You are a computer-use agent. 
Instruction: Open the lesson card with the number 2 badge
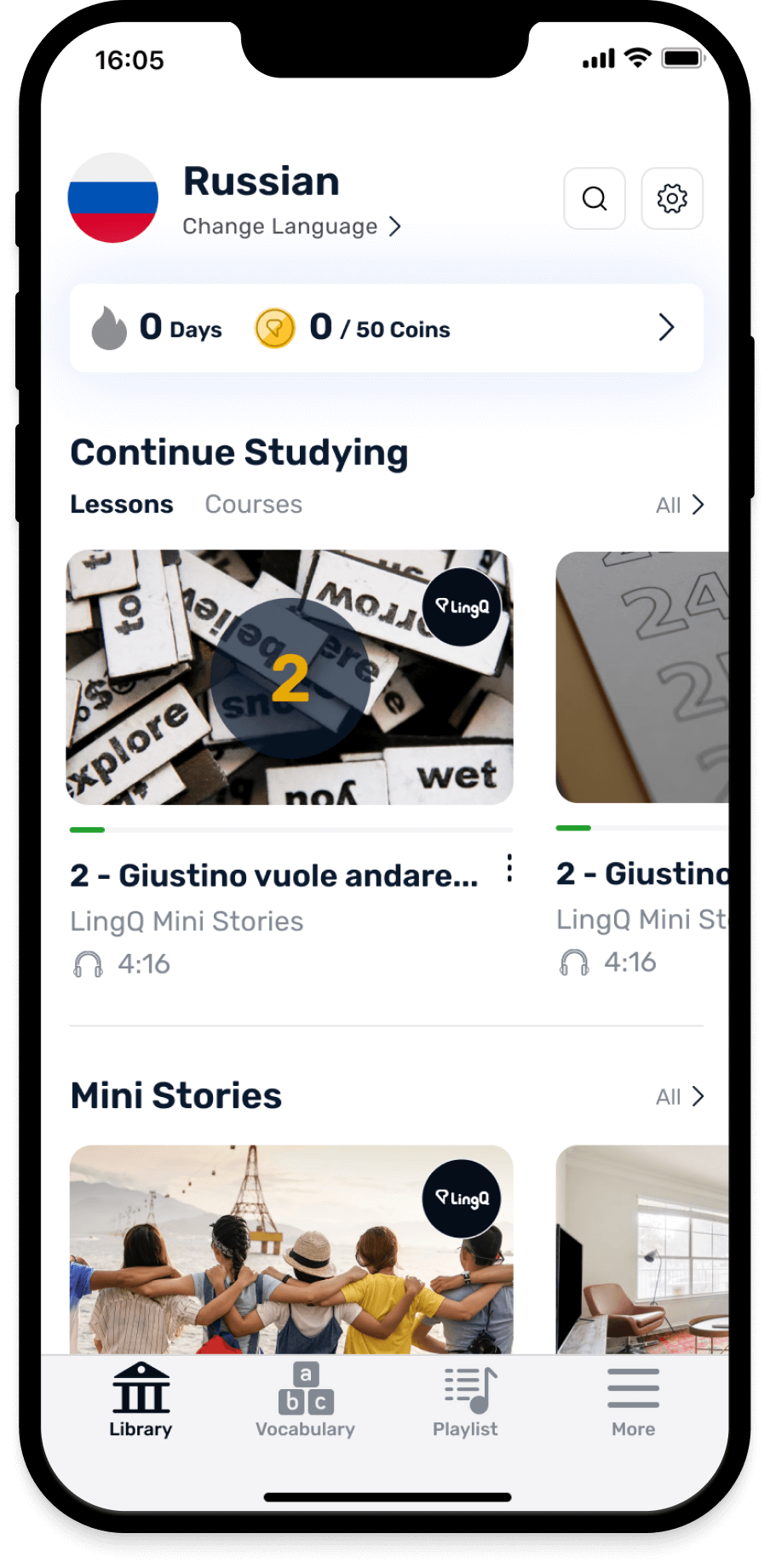pos(290,677)
